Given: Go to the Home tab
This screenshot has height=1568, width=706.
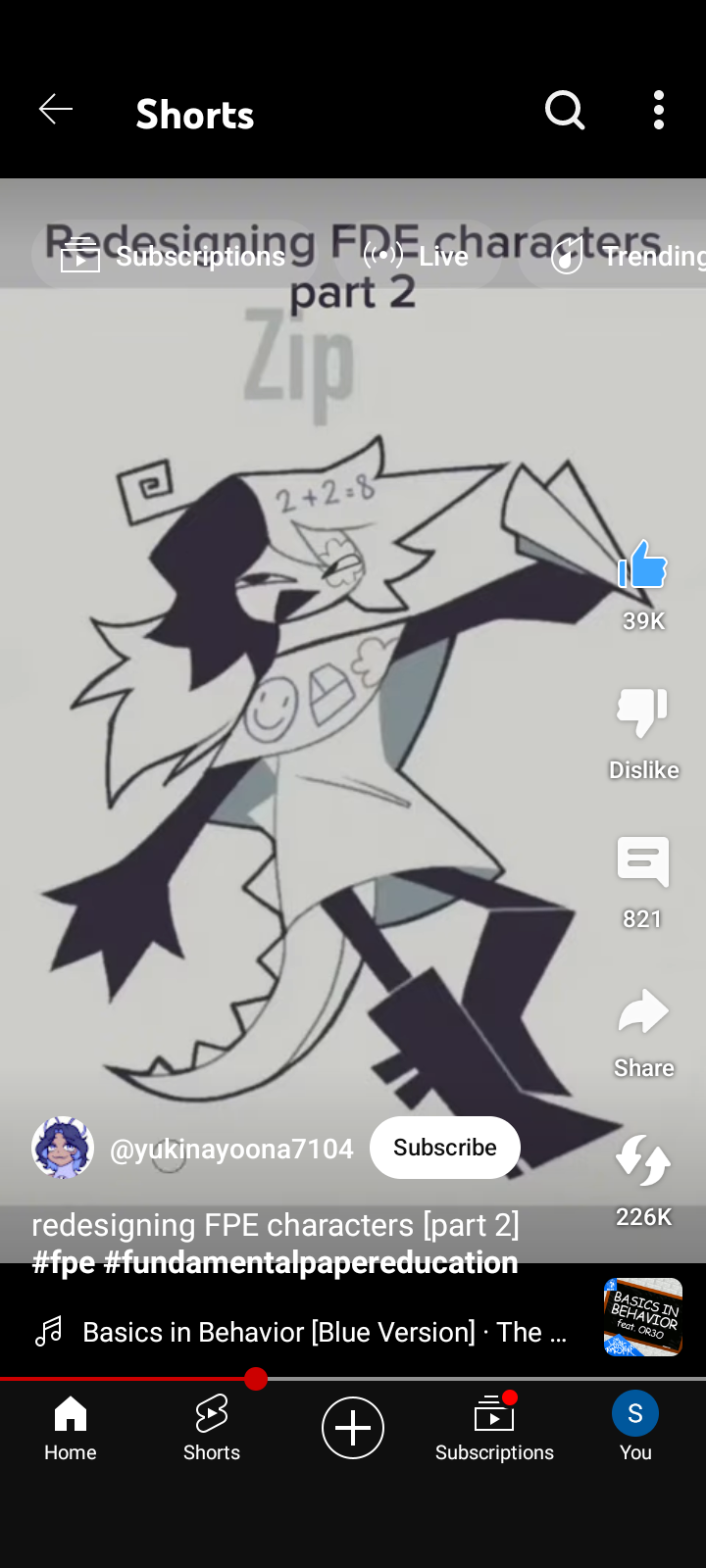Looking at the screenshot, I should [71, 1428].
